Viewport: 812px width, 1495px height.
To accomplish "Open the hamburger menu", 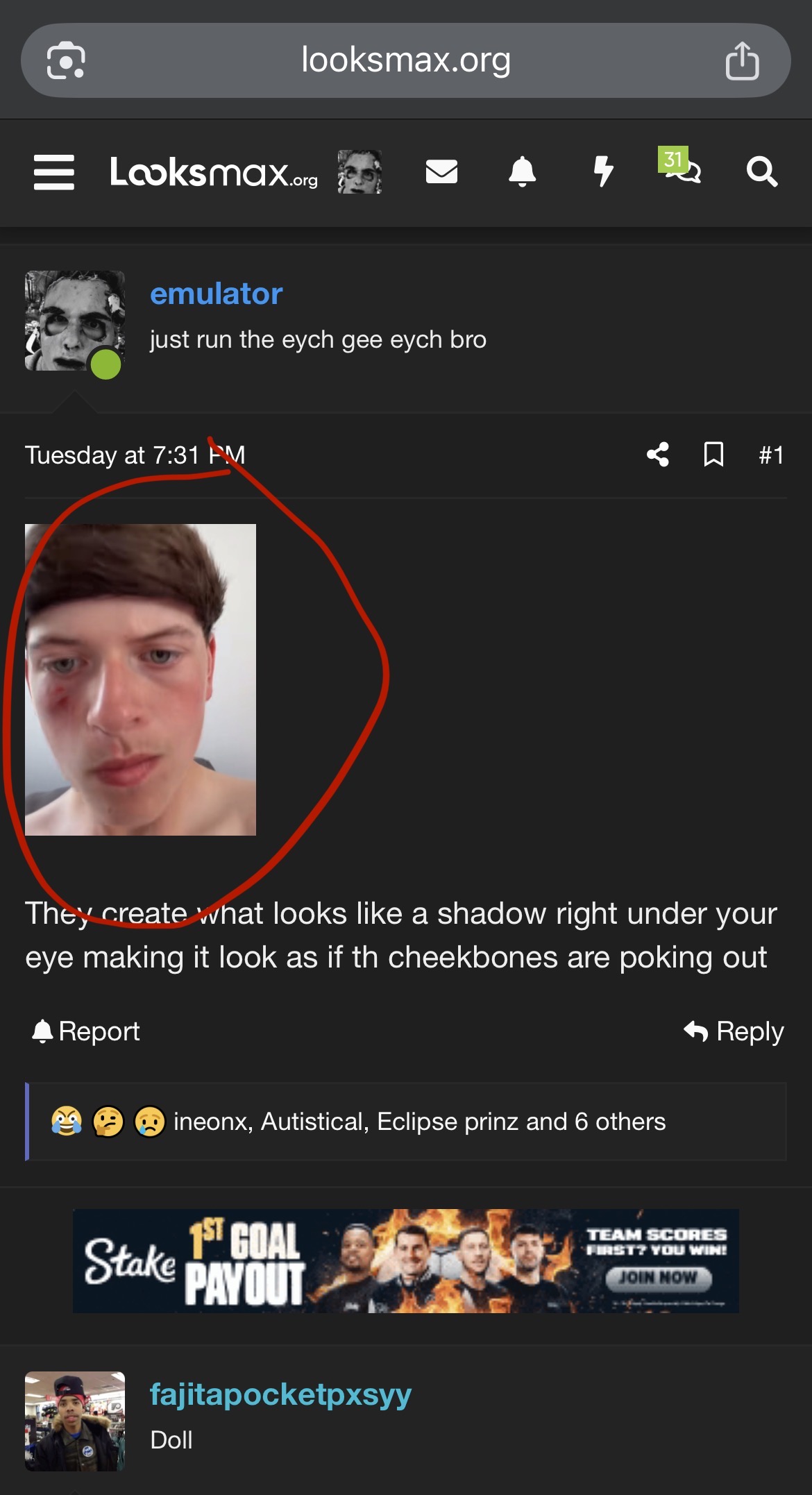I will pyautogui.click(x=54, y=172).
